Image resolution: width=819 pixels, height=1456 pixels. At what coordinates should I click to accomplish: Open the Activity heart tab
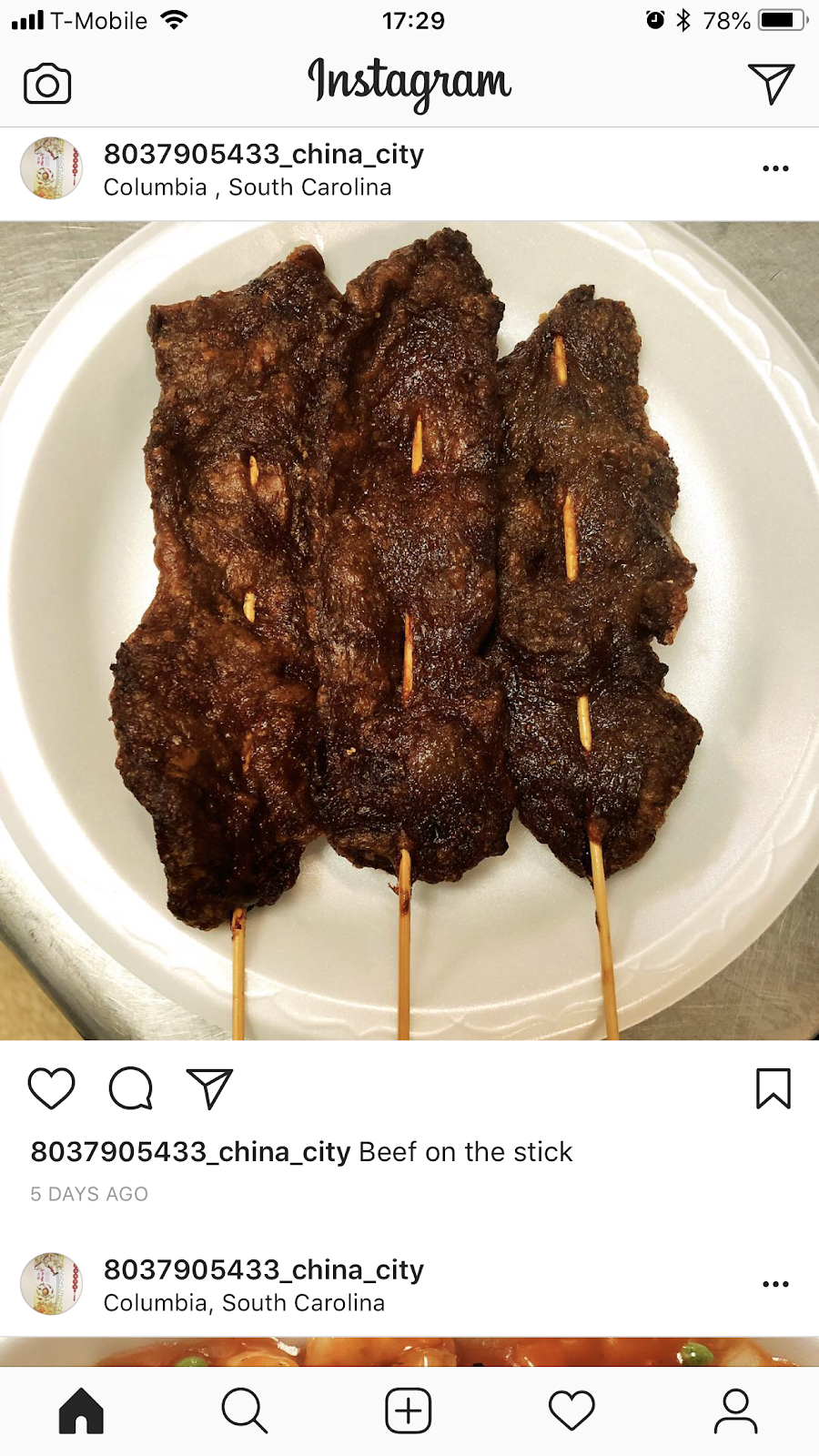[571, 1411]
